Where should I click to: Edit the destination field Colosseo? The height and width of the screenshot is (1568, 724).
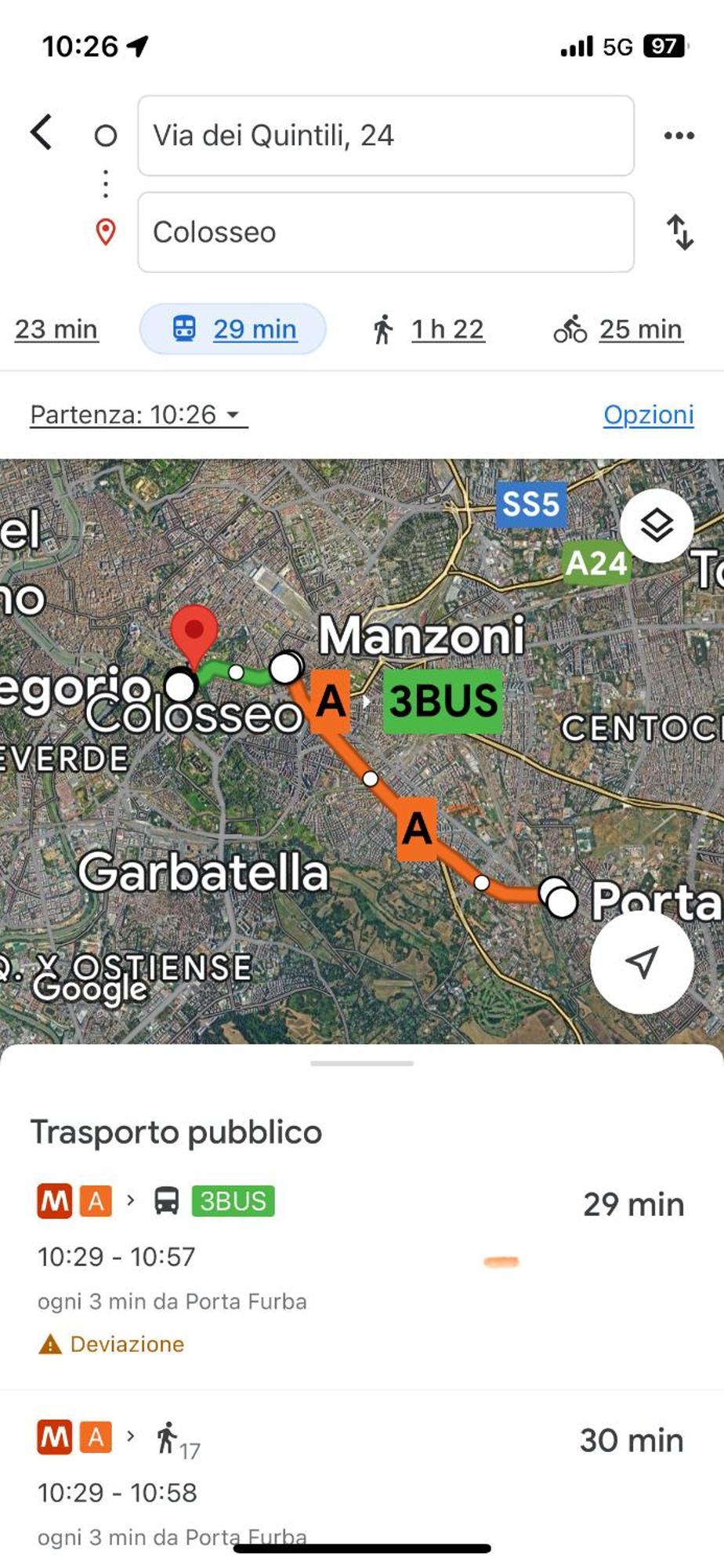pyautogui.click(x=385, y=232)
